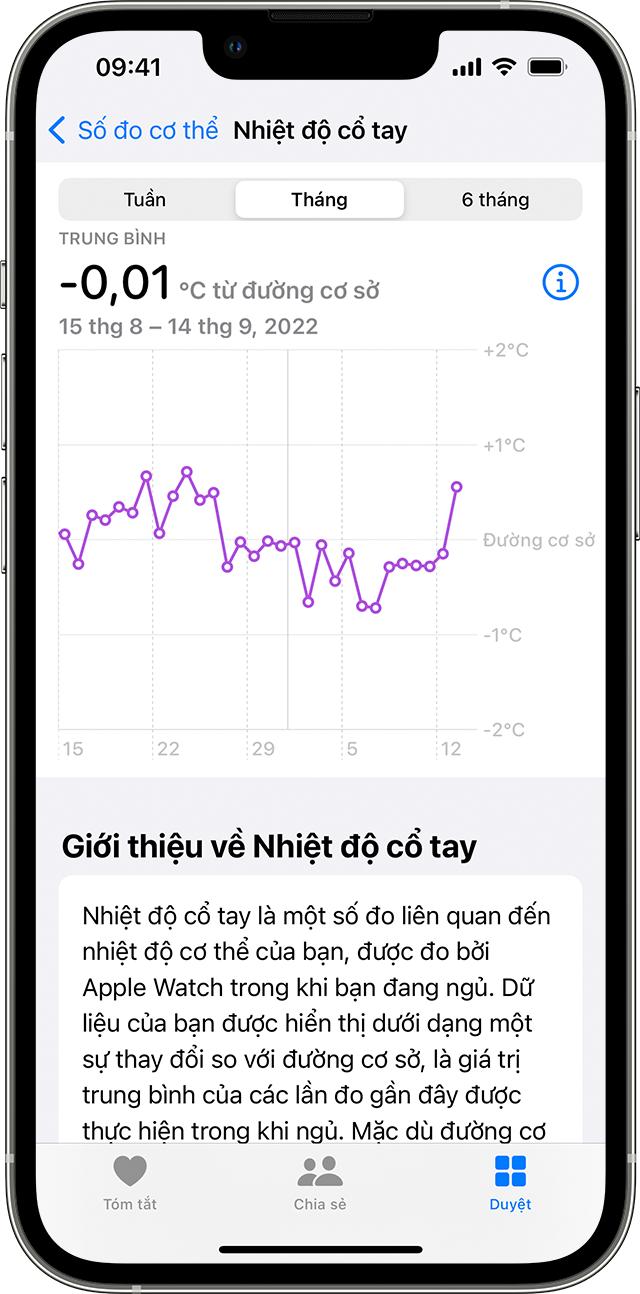Switch to the Tuần view
The width and height of the screenshot is (640, 1294).
tap(145, 199)
